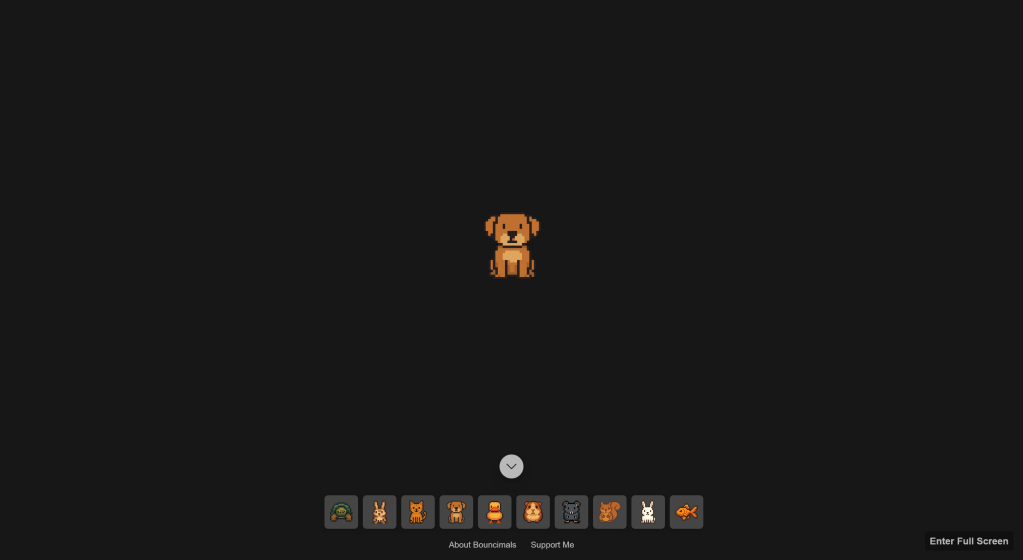
Task: Select the brown bunny animal
Action: click(x=380, y=512)
